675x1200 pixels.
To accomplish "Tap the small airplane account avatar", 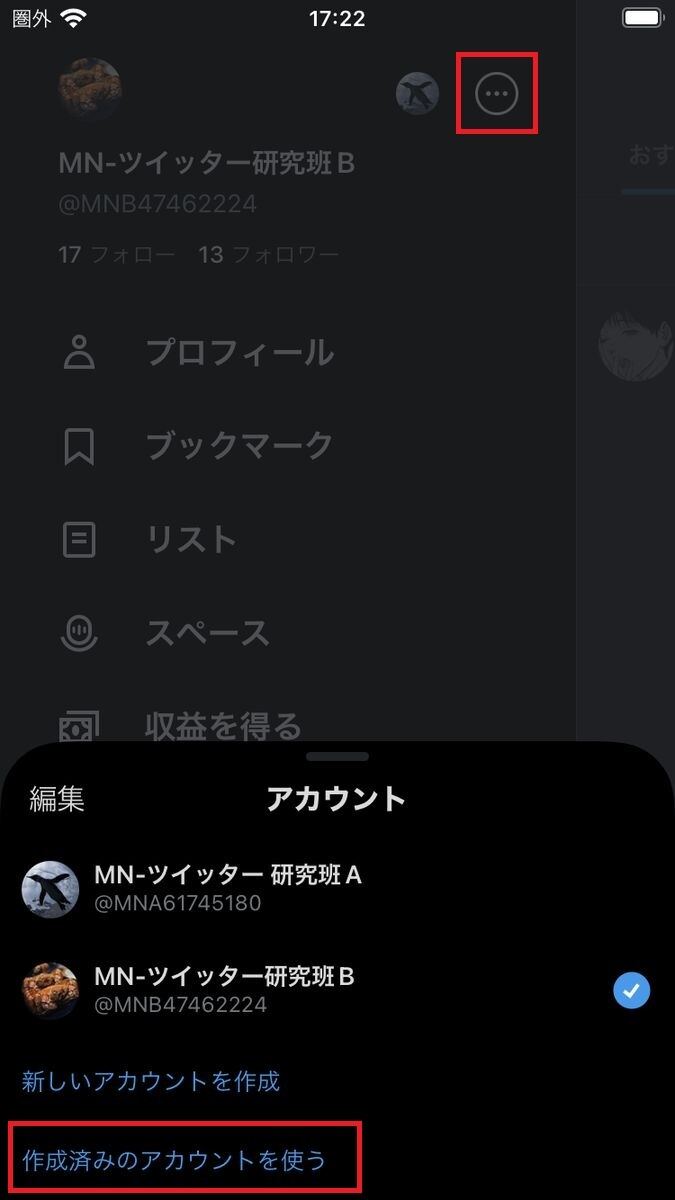I will pyautogui.click(x=417, y=94).
